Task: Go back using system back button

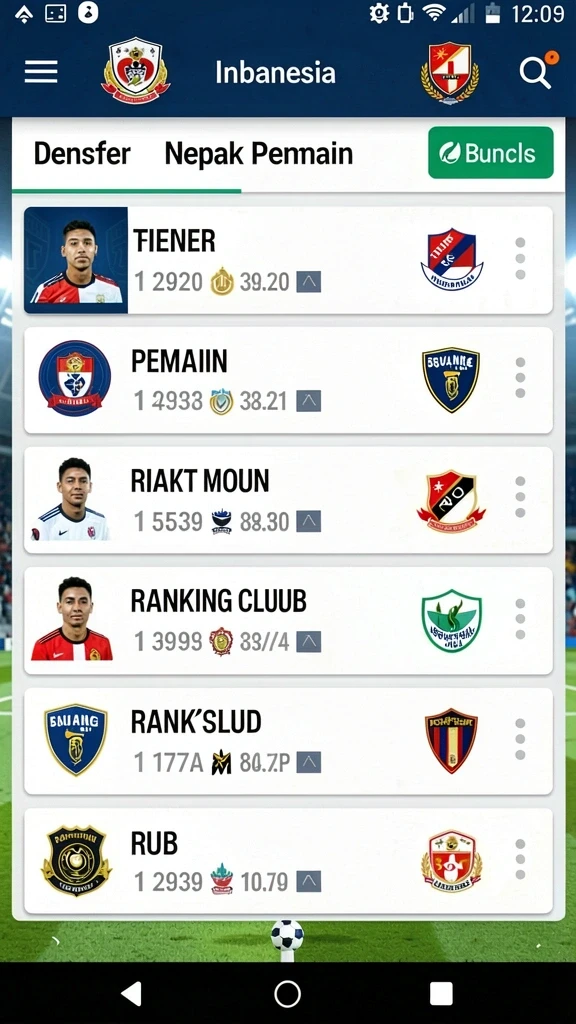Action: coord(132,993)
